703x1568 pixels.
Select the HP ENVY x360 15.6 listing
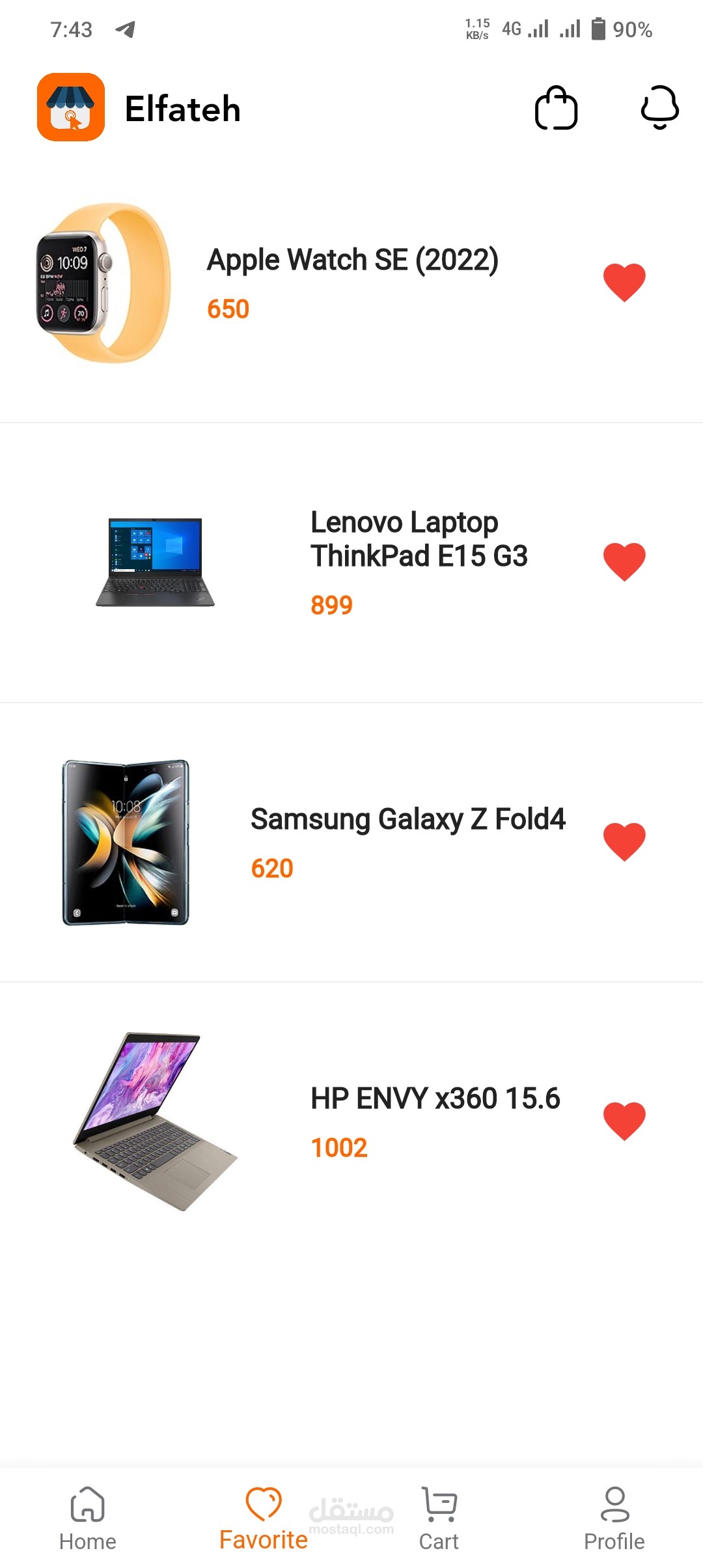pos(435,1099)
